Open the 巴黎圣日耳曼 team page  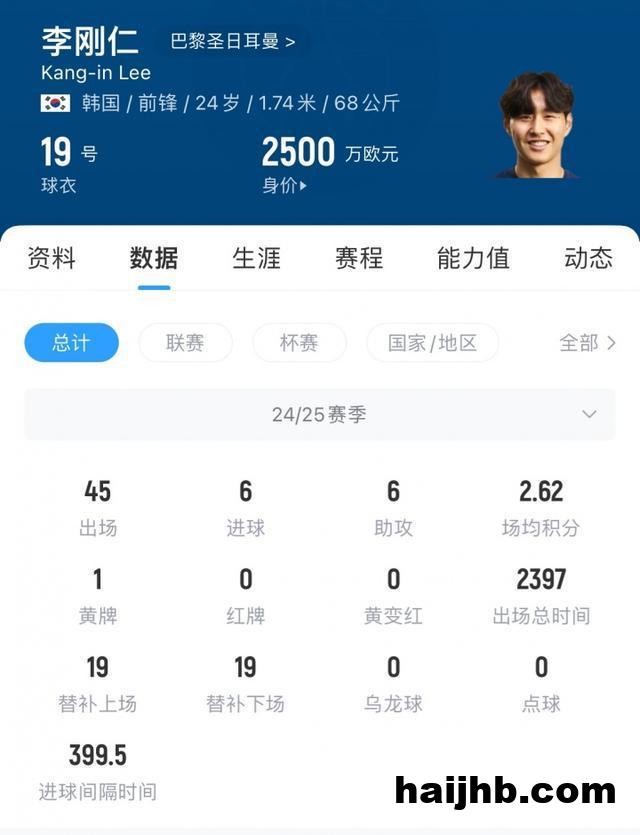233,42
